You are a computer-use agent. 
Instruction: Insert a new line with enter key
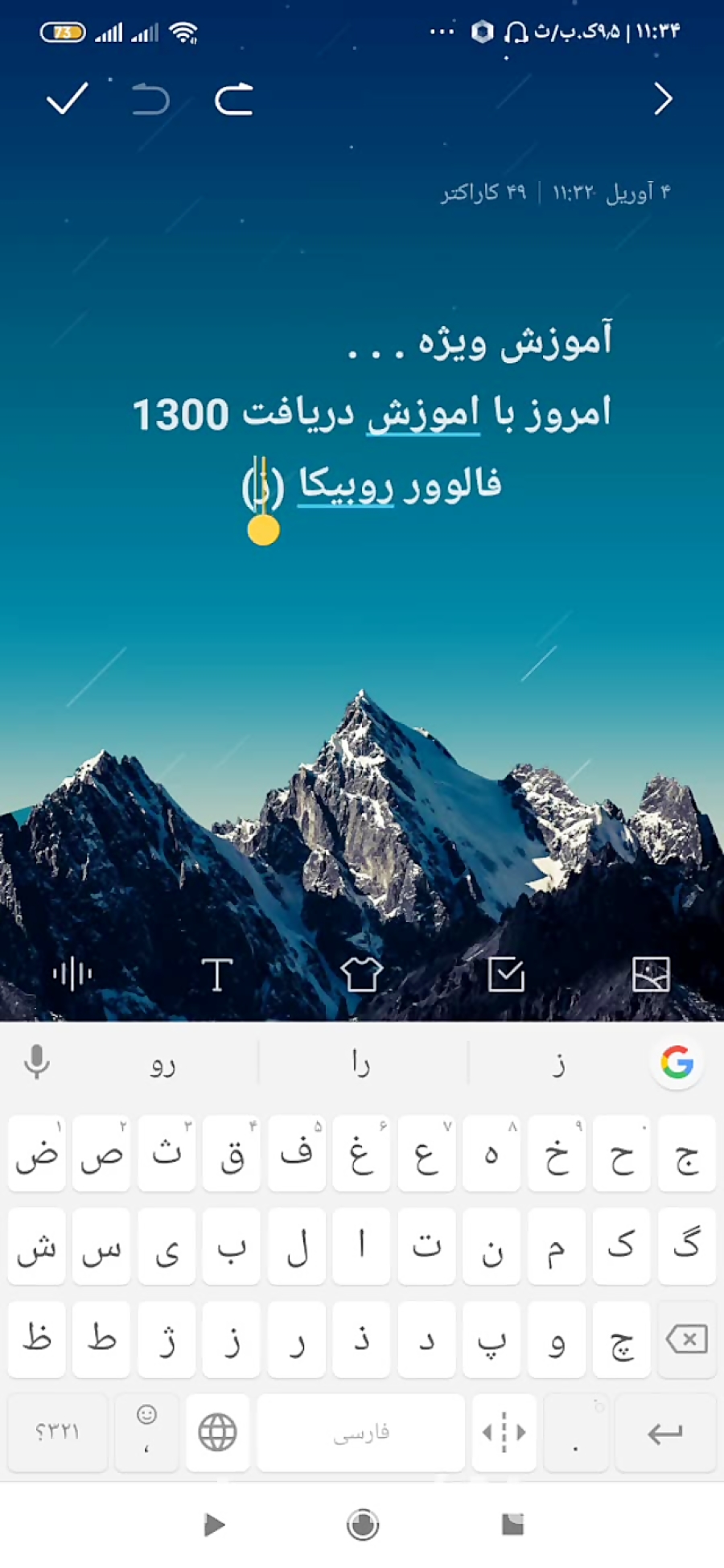pyautogui.click(x=665, y=1433)
